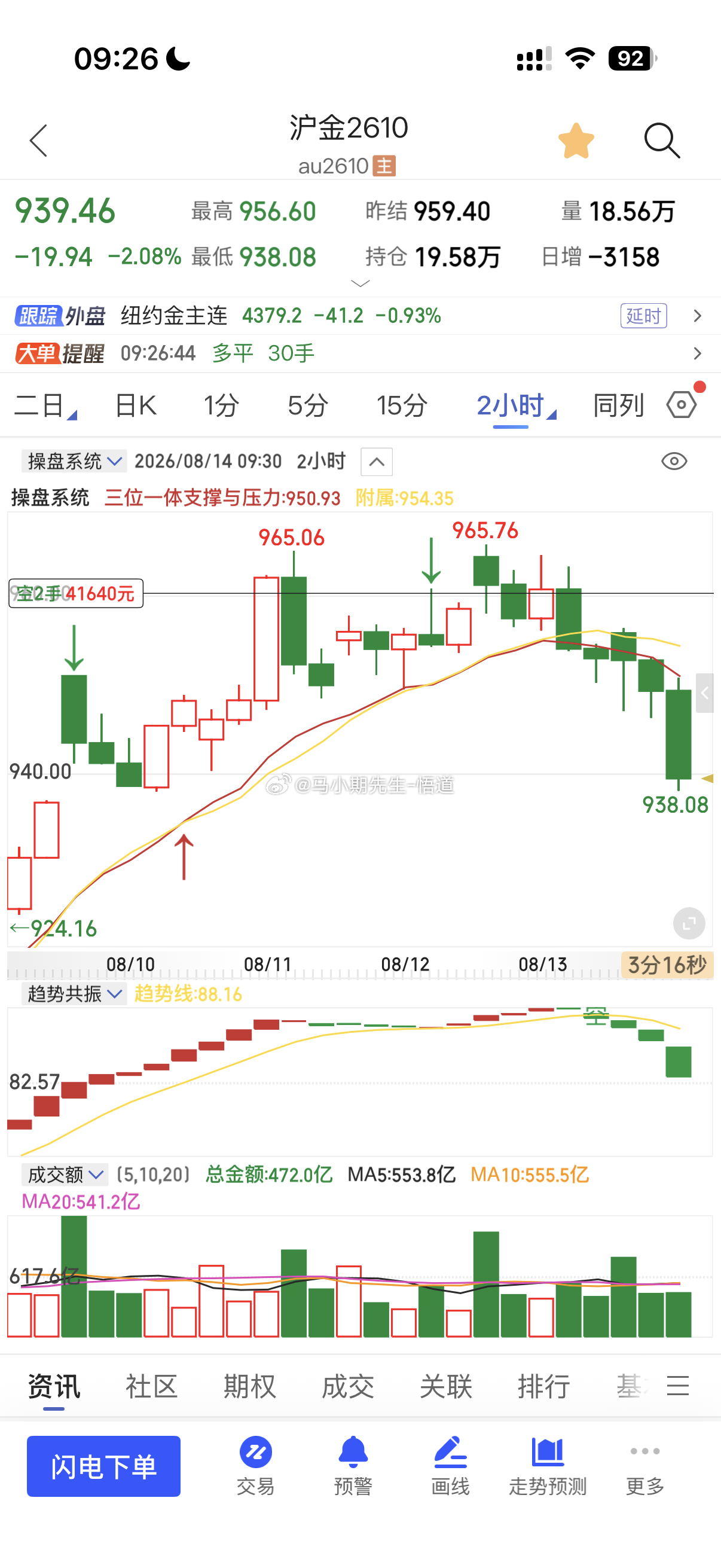Switch to the 期权 tab

249,1387
